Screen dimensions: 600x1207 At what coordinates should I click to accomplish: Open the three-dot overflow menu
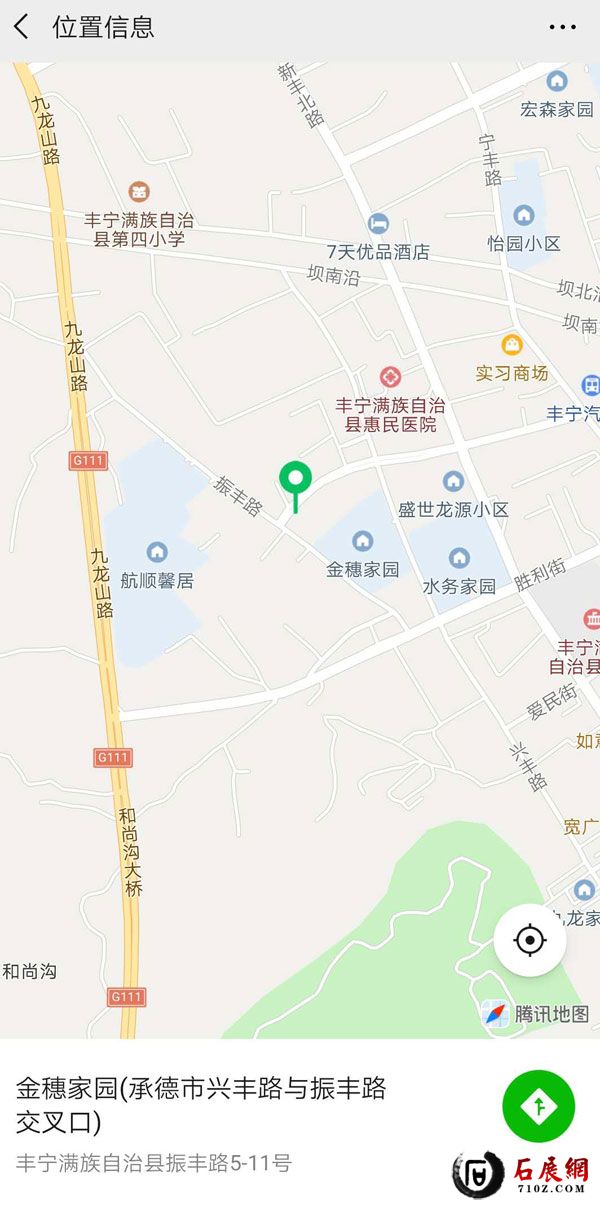click(563, 28)
